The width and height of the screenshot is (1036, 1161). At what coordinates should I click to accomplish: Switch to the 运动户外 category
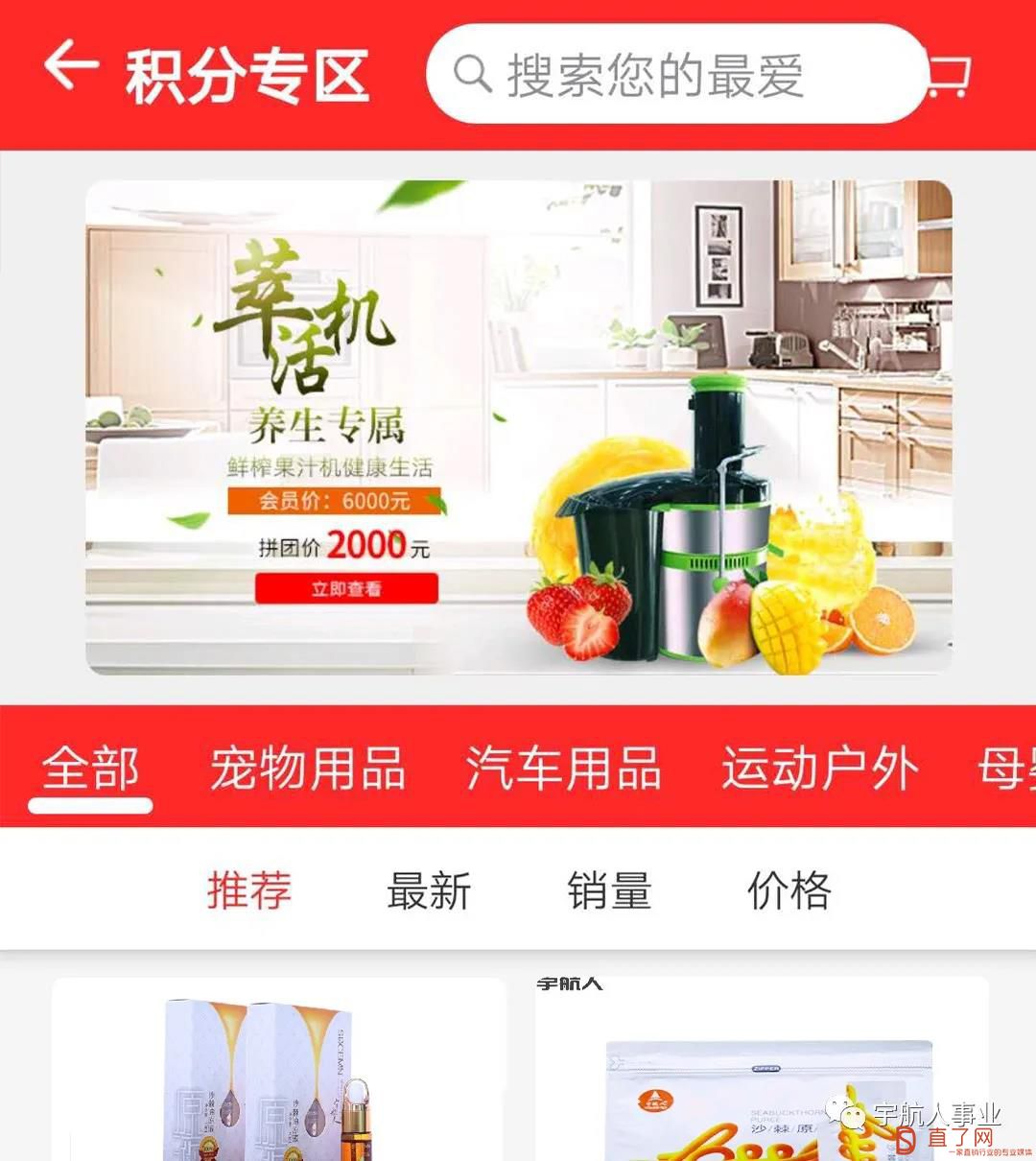click(x=820, y=770)
